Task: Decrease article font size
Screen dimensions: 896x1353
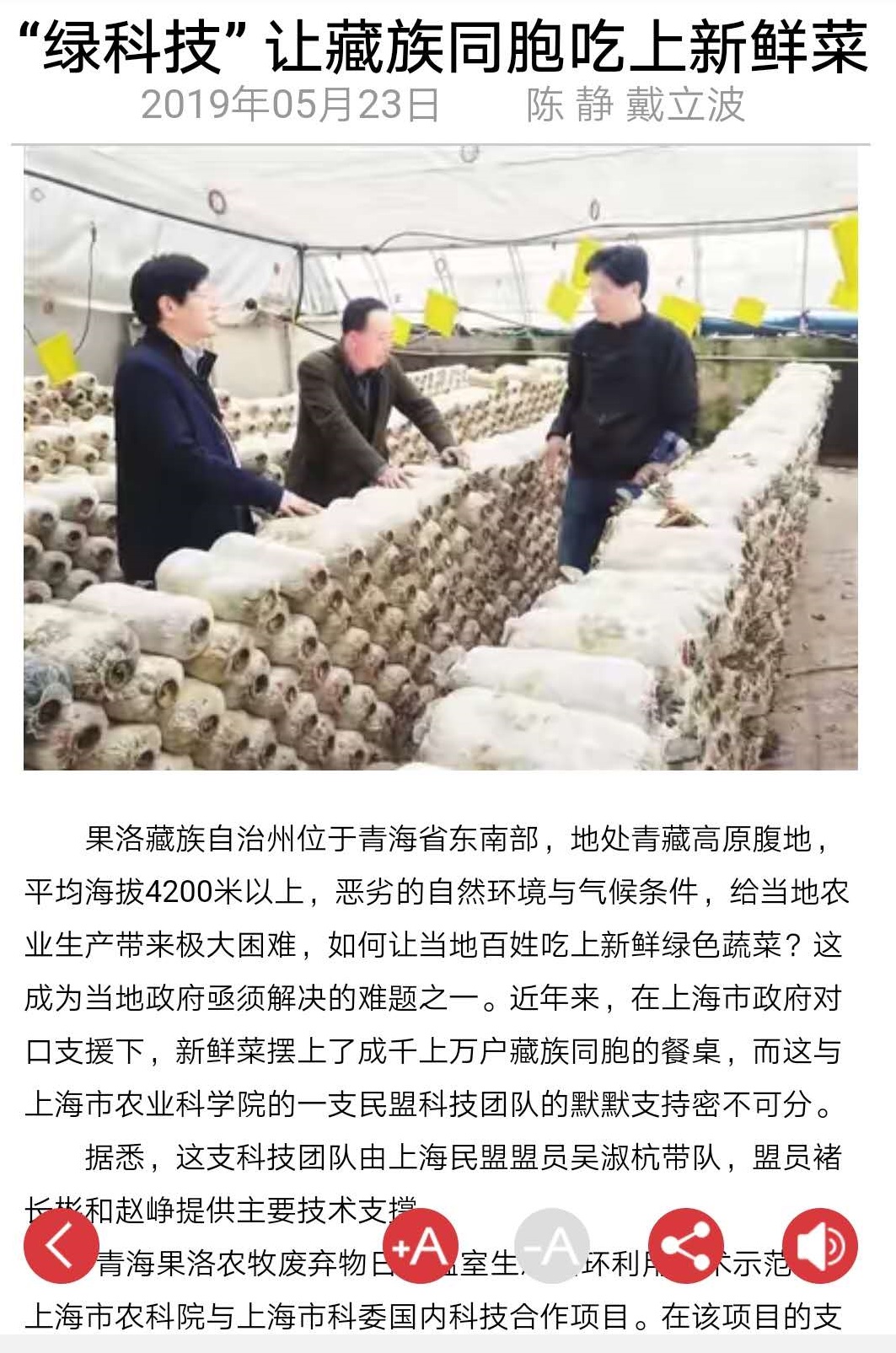Action: click(552, 1246)
